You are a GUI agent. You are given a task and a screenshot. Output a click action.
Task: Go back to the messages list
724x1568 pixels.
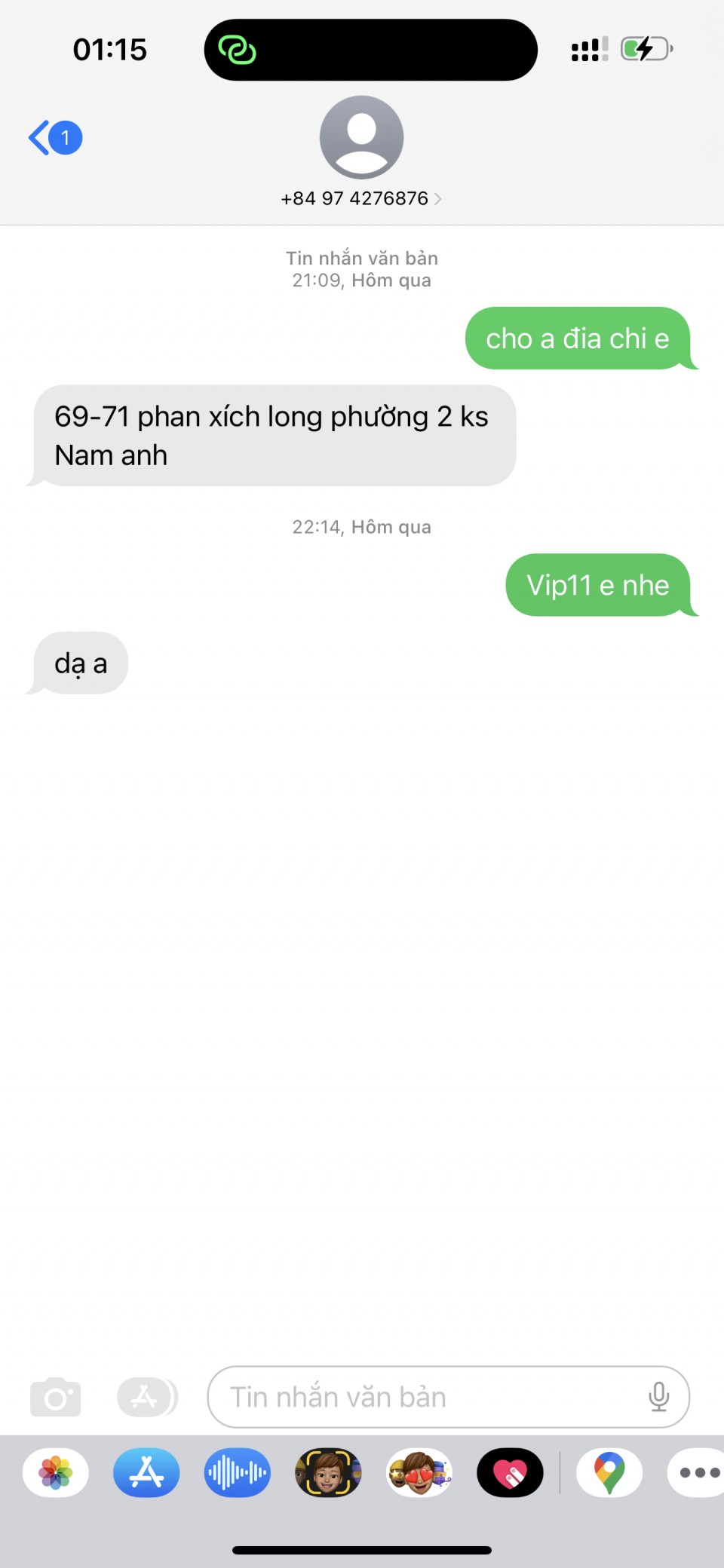click(x=54, y=138)
